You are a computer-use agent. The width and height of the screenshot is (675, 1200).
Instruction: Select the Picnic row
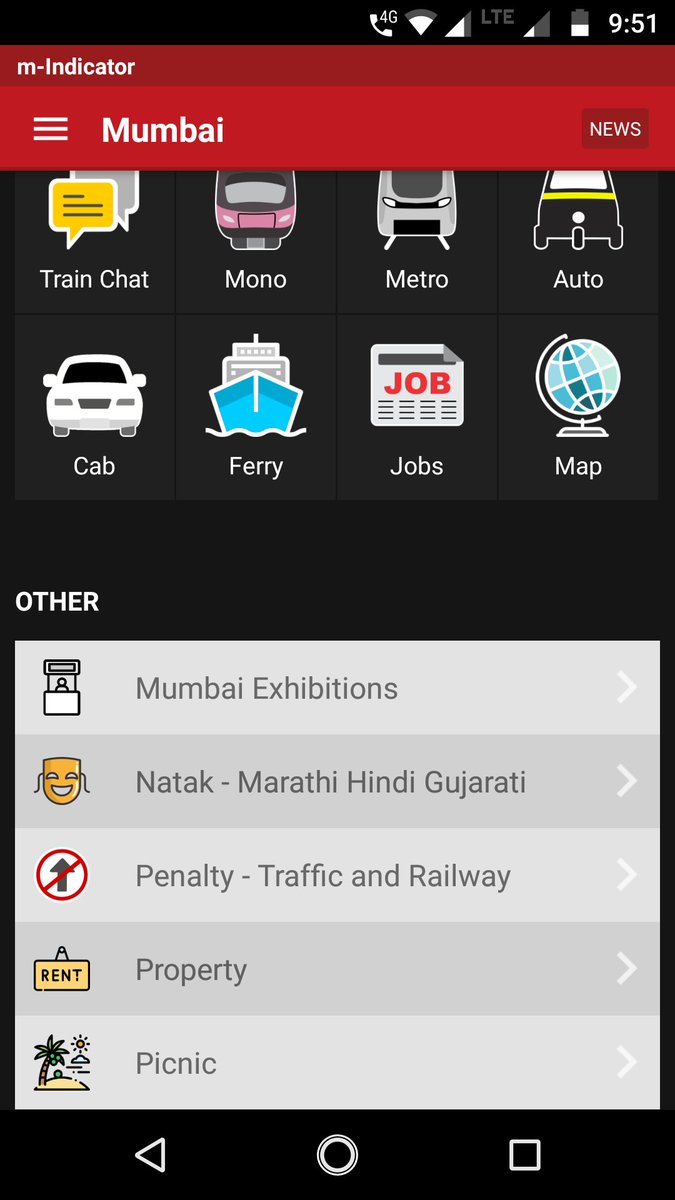click(x=337, y=1063)
